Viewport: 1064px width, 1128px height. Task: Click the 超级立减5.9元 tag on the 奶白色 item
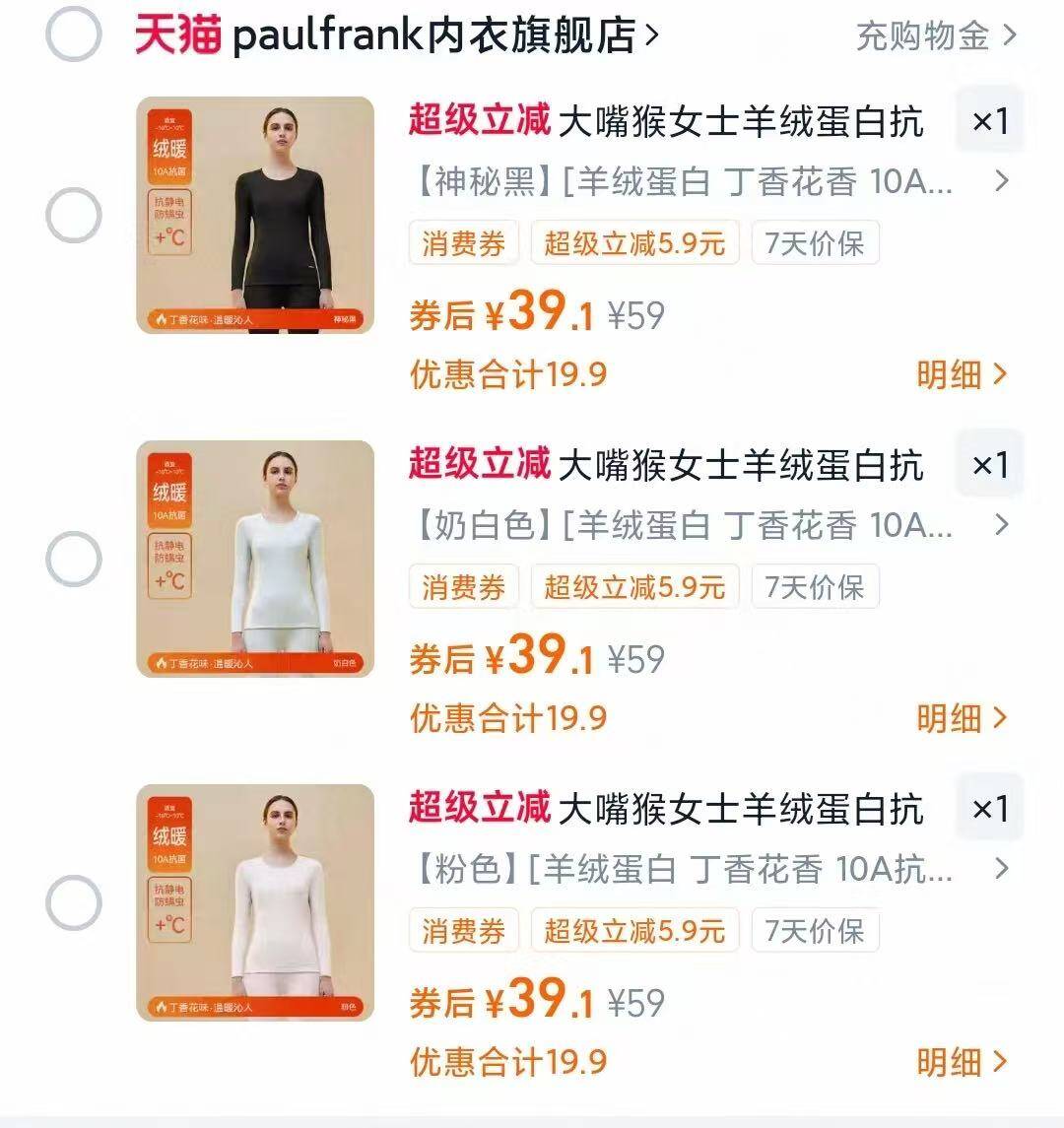pyautogui.click(x=634, y=587)
